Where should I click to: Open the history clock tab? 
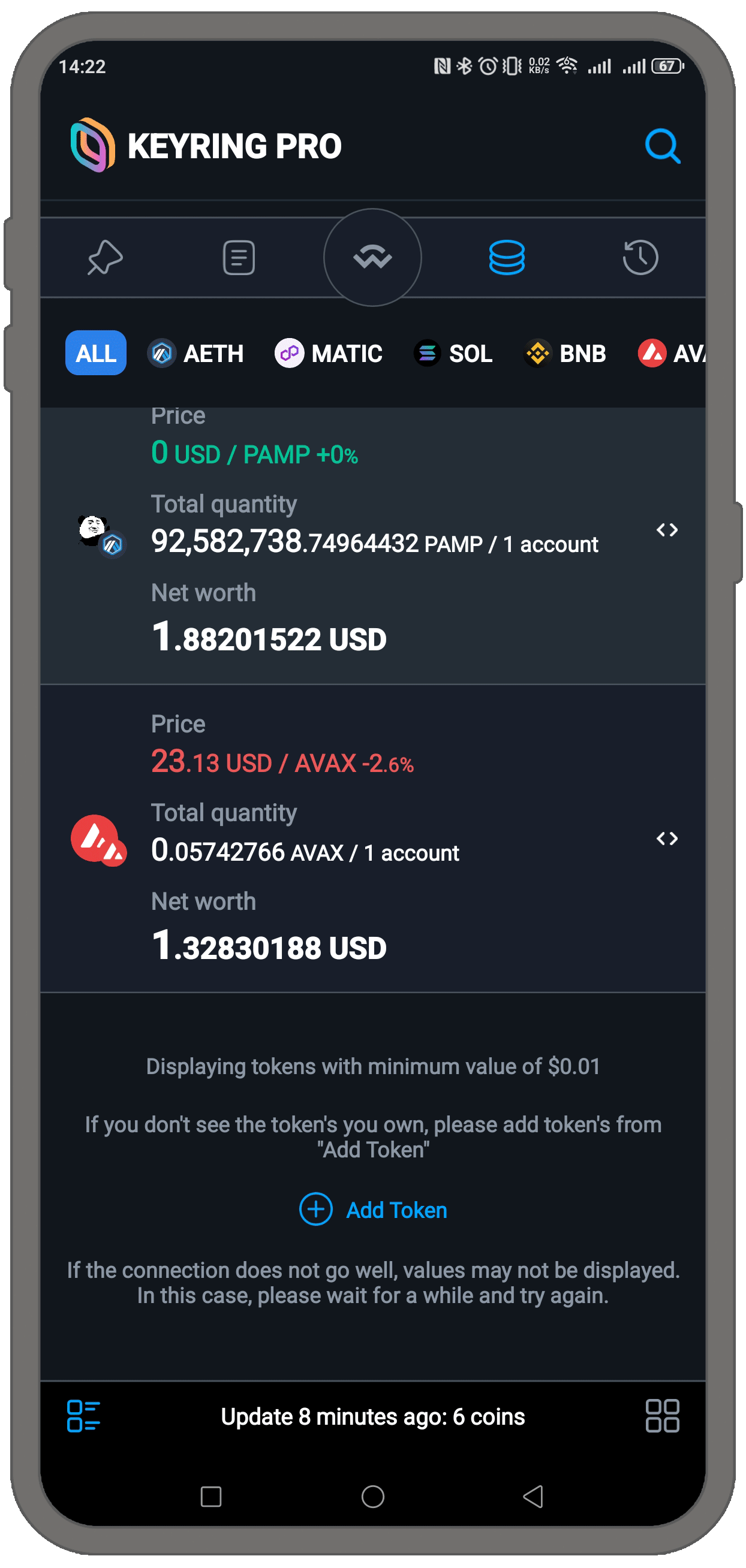(x=640, y=258)
